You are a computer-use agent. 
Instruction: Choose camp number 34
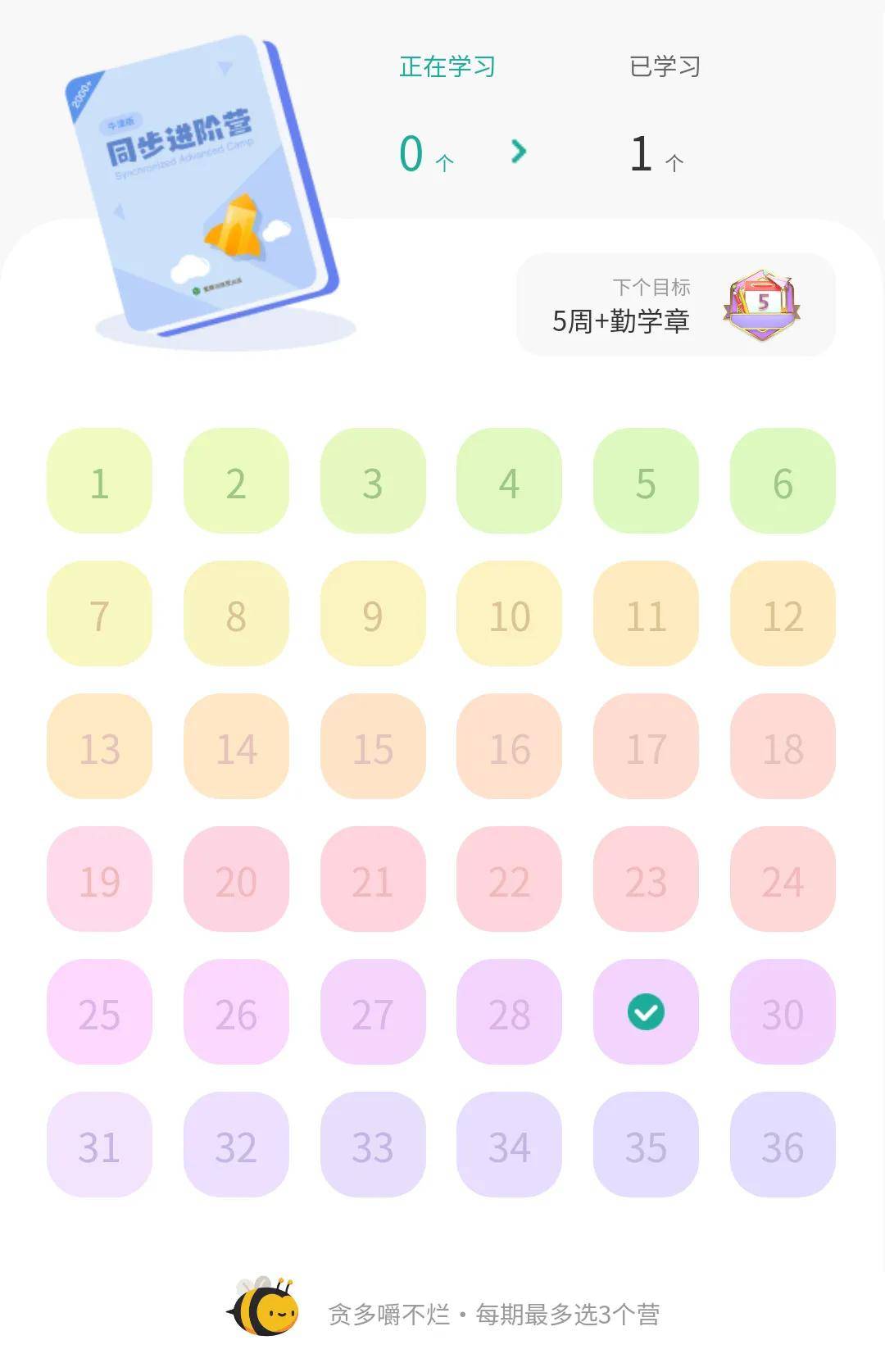click(509, 1145)
